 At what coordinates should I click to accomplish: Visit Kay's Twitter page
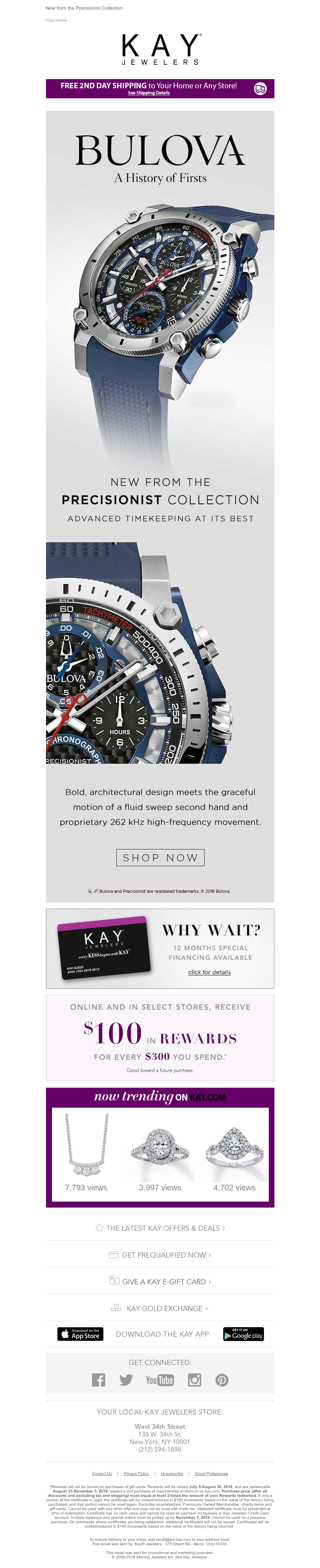(x=126, y=1380)
